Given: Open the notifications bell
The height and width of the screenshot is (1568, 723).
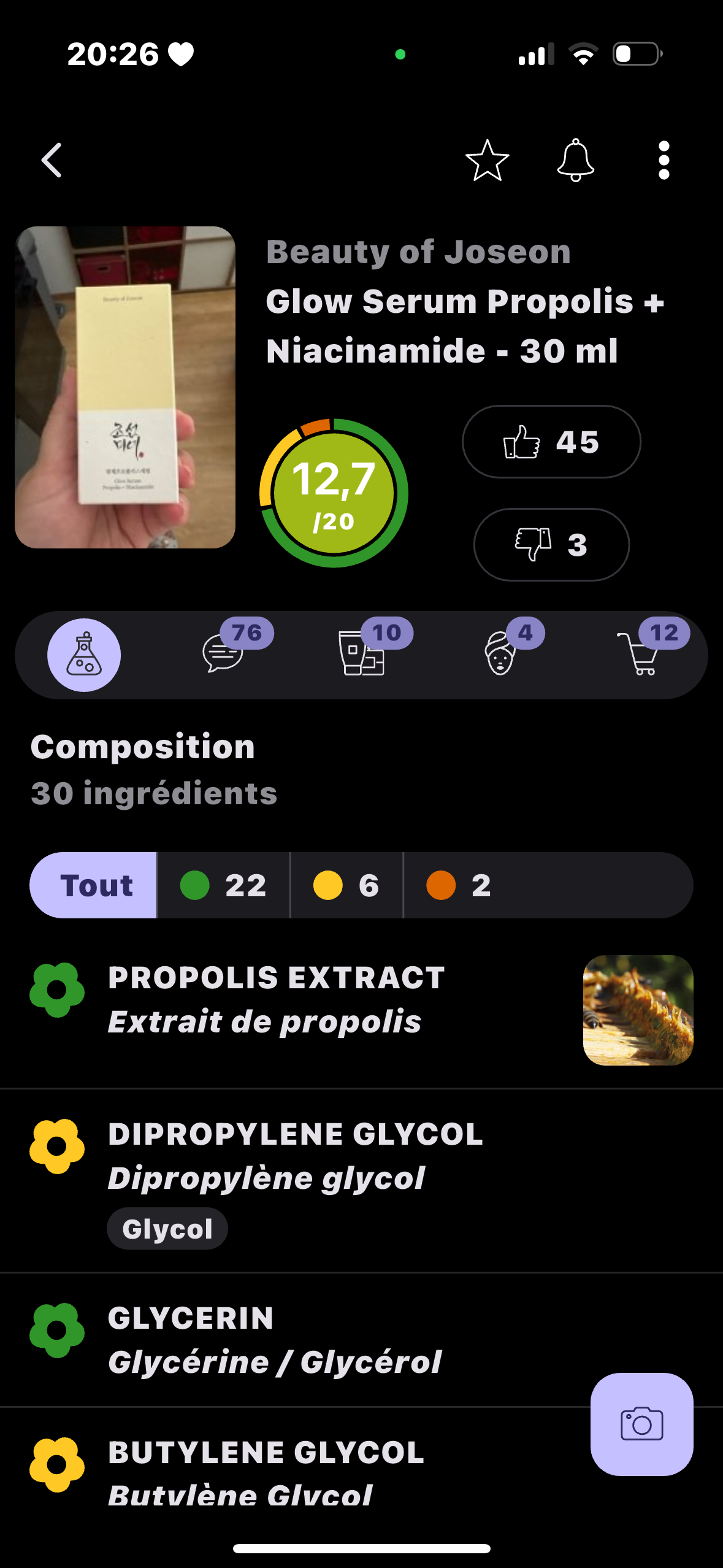Looking at the screenshot, I should tap(575, 161).
